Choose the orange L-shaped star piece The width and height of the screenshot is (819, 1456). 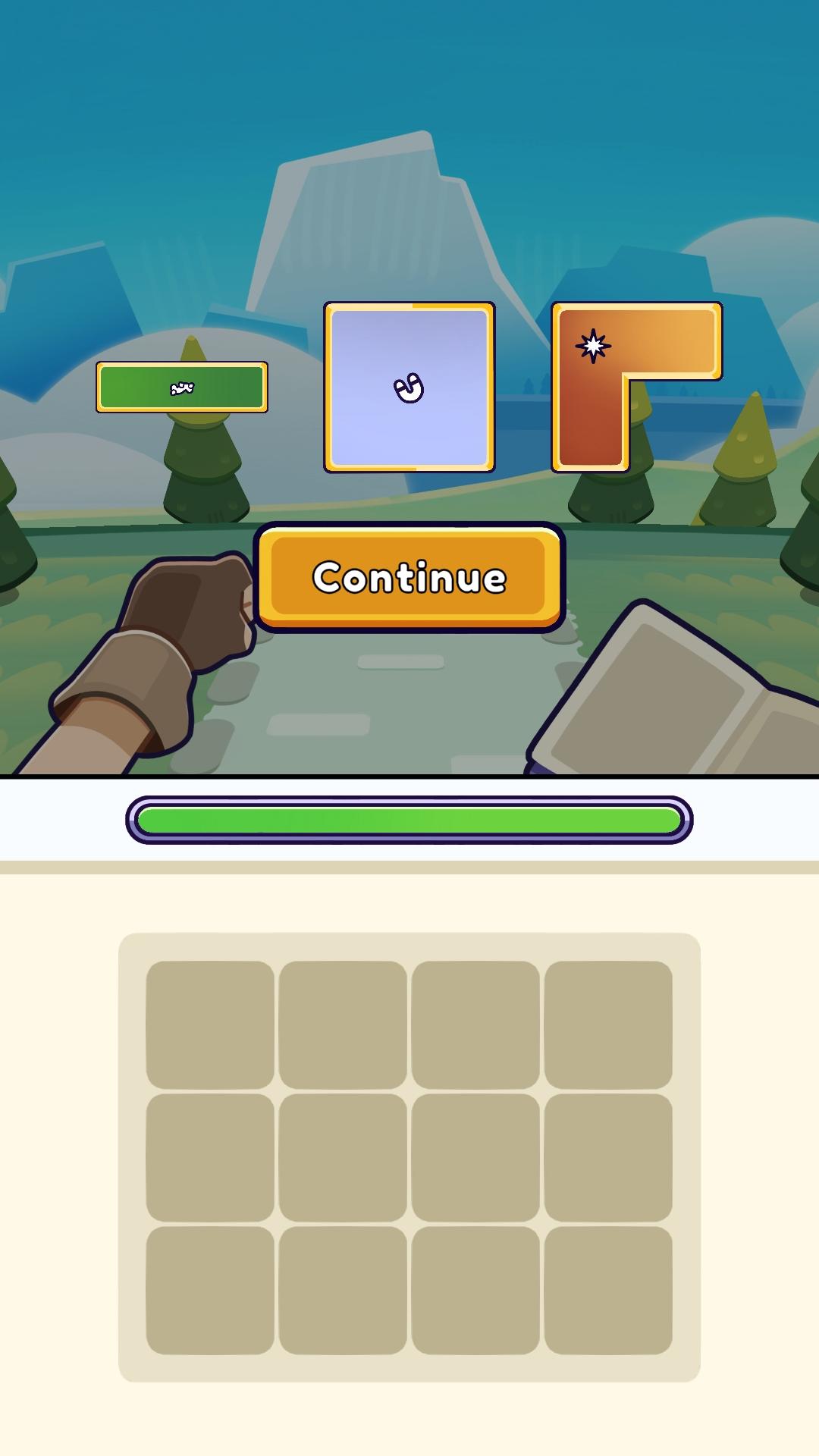tap(593, 379)
